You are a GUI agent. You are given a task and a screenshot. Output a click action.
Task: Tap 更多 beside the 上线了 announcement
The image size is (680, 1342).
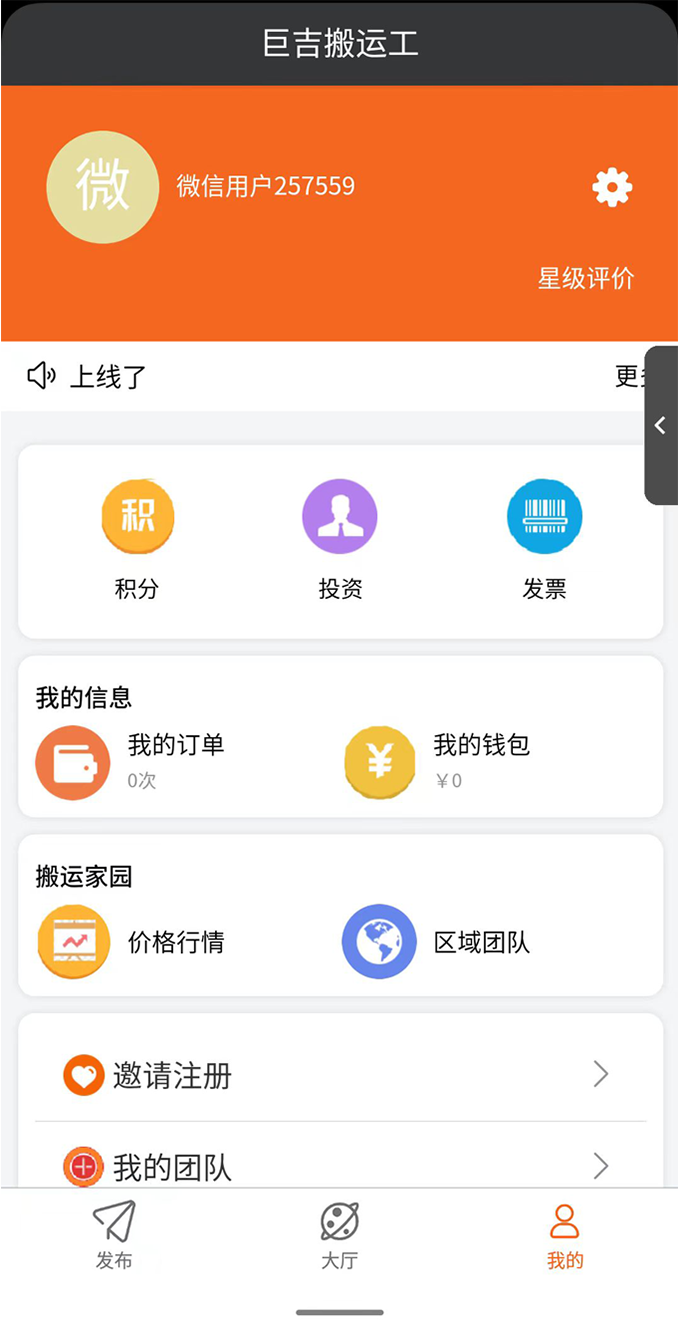click(629, 377)
